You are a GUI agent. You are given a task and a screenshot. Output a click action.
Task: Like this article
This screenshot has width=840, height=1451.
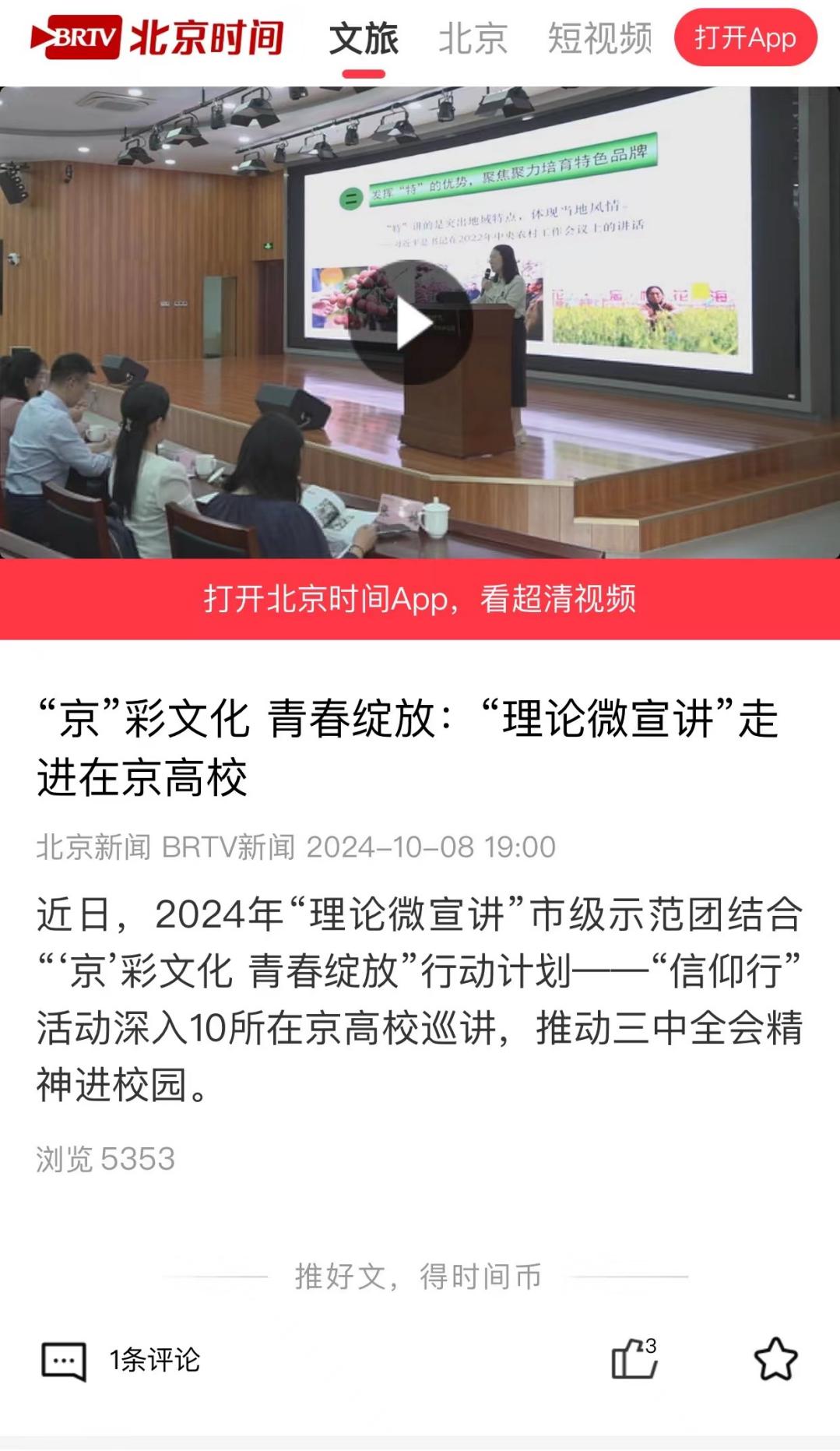coord(634,1359)
